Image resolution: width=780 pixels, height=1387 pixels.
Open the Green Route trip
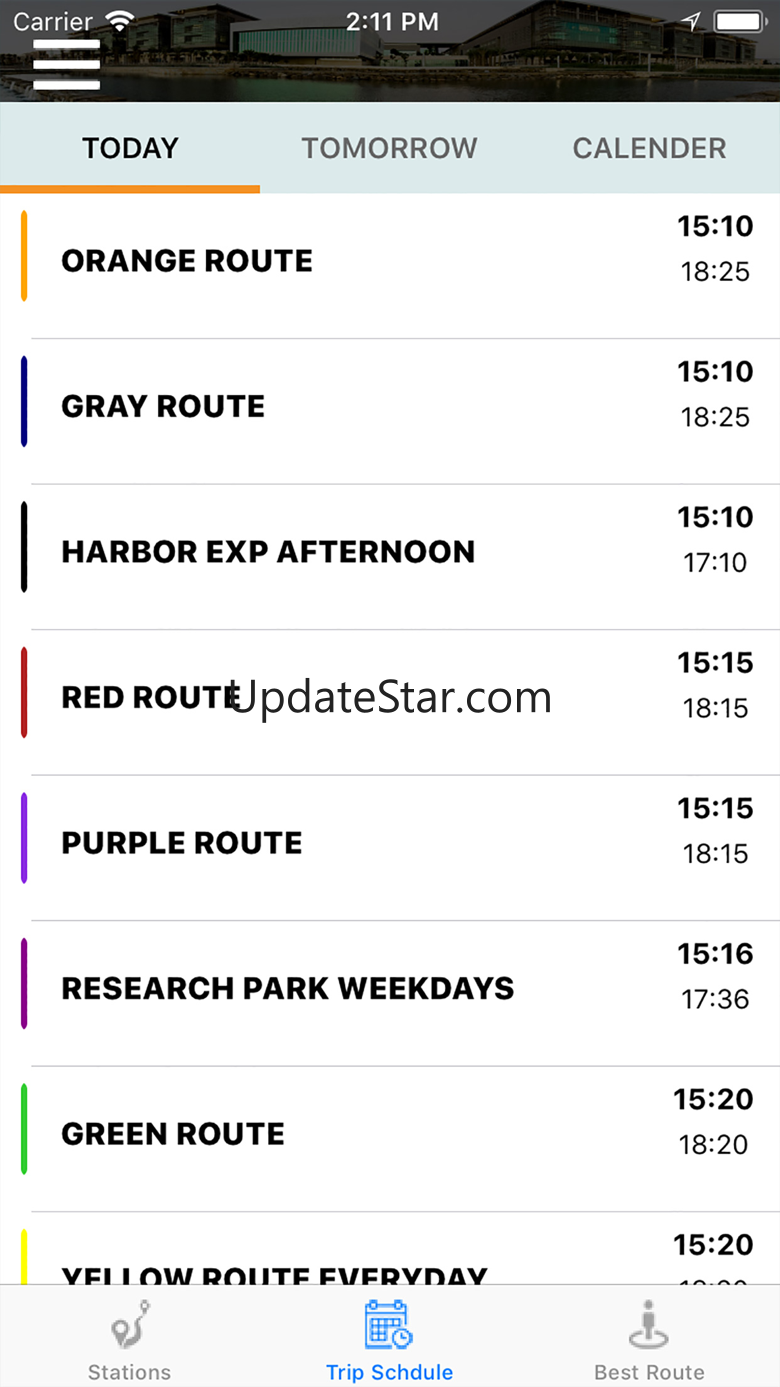173,1134
